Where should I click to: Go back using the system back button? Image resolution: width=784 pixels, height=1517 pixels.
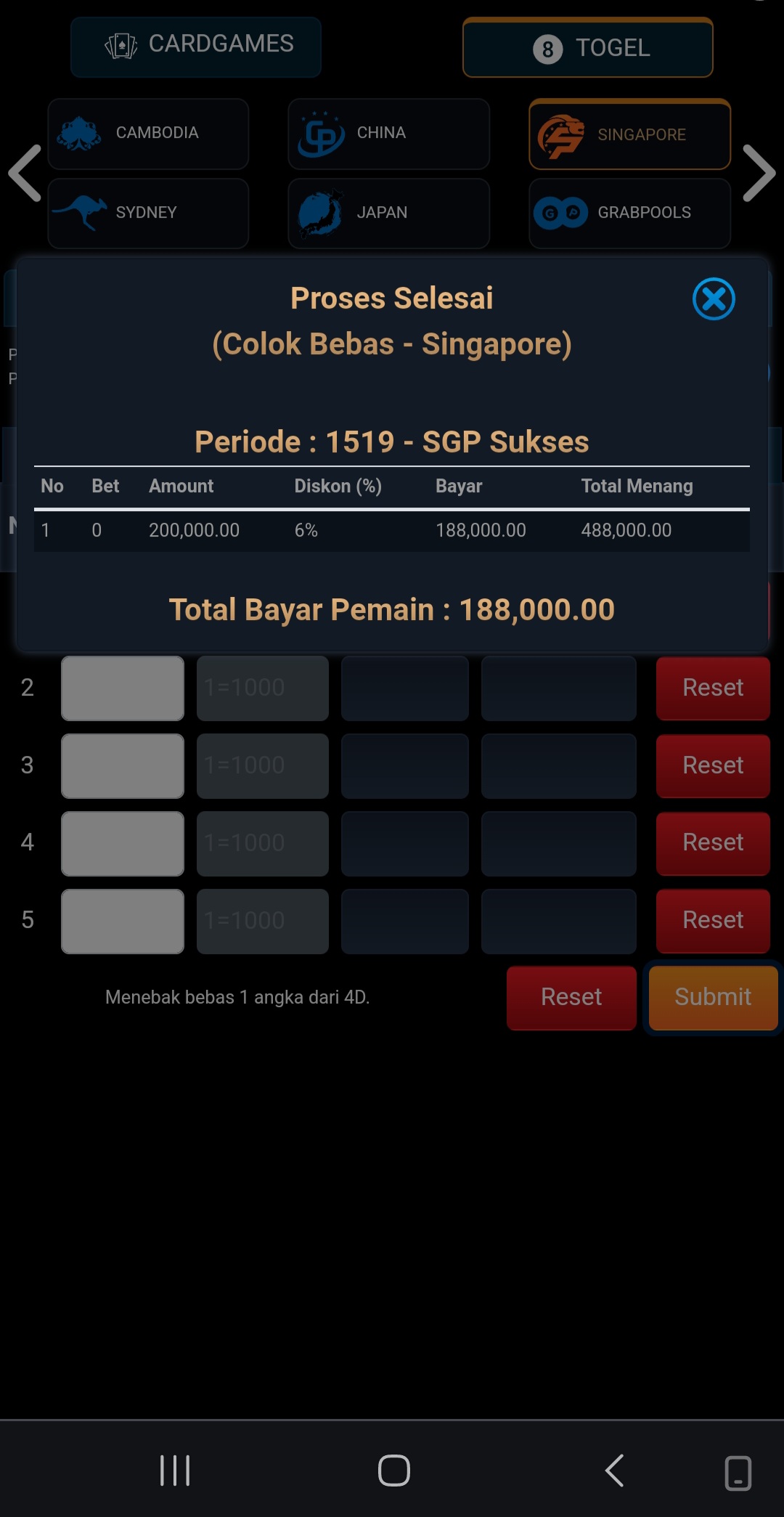(614, 1471)
